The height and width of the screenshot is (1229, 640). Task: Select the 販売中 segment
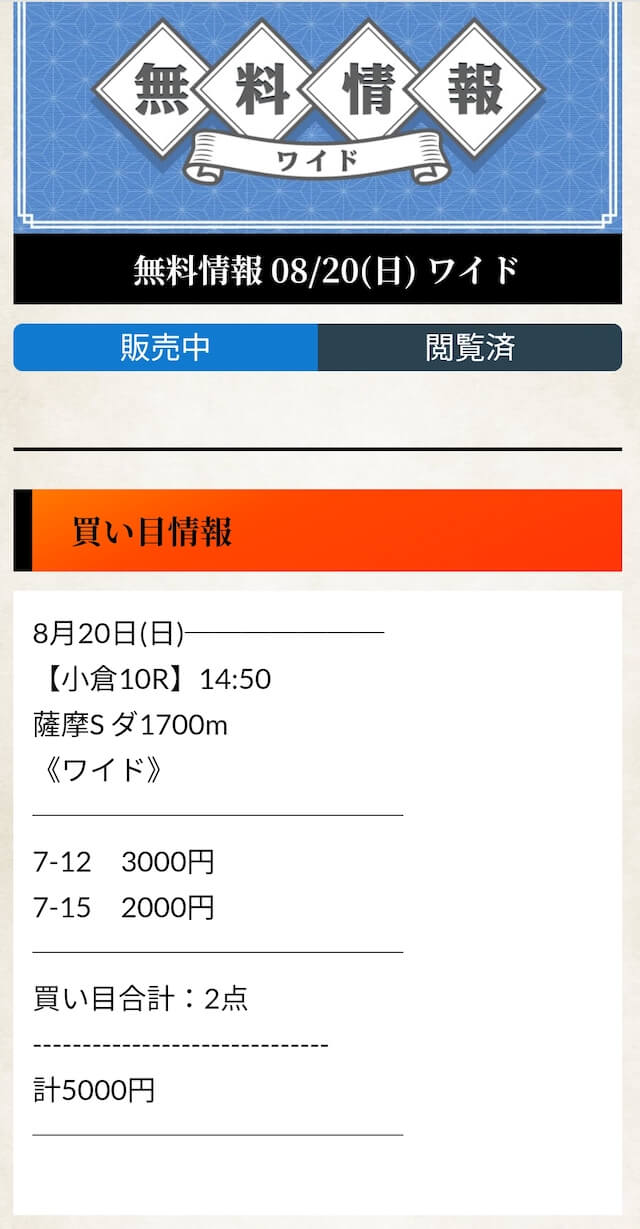tap(166, 348)
